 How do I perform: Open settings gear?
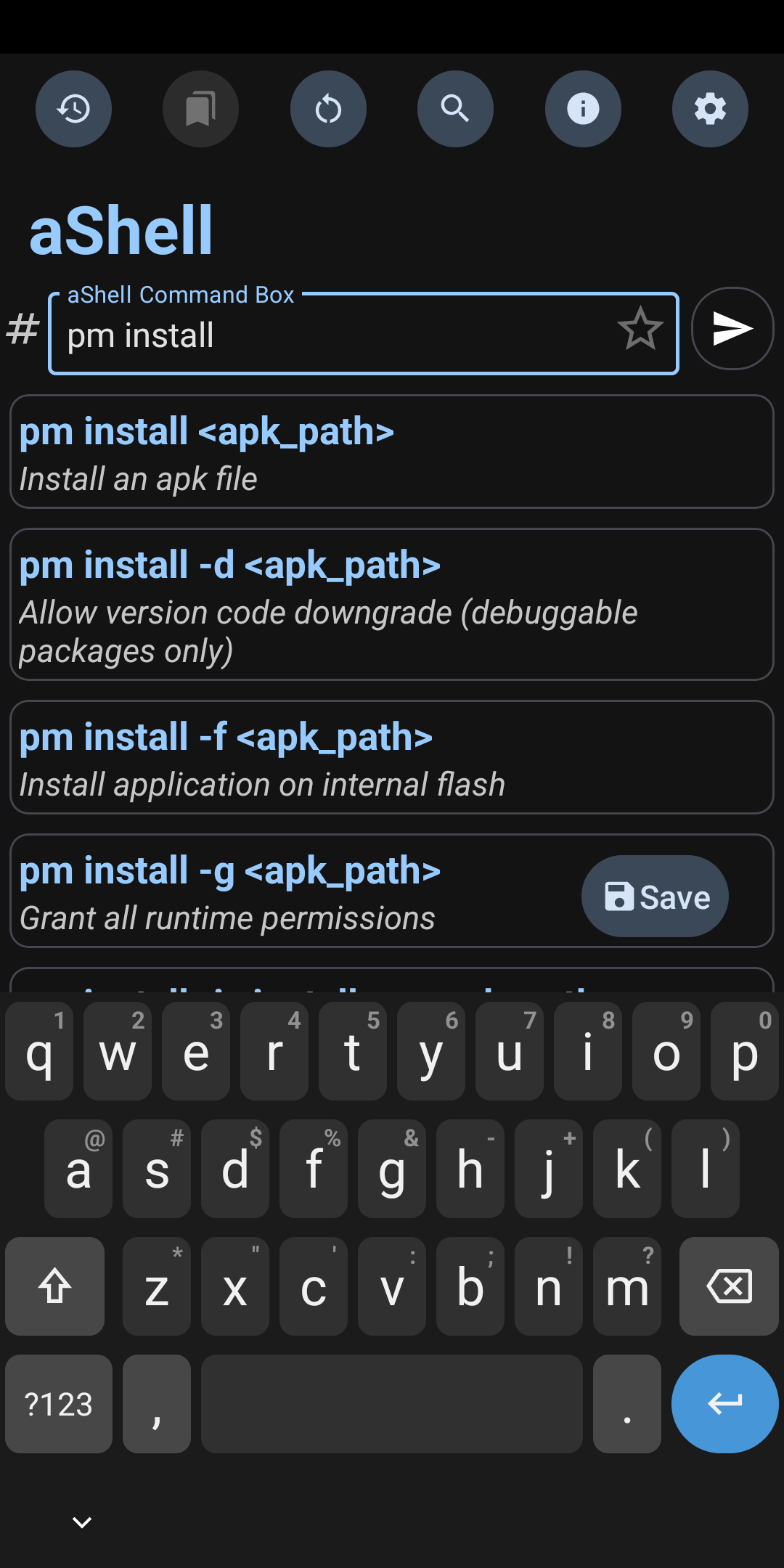coord(710,109)
